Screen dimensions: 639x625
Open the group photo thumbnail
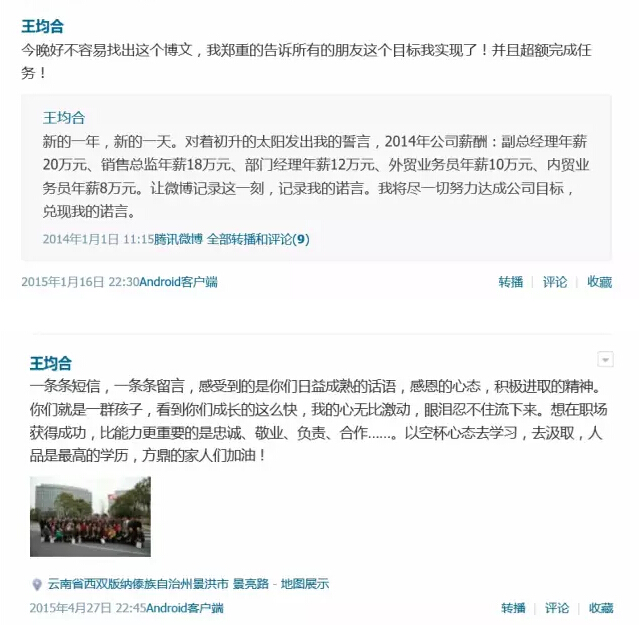point(90,516)
